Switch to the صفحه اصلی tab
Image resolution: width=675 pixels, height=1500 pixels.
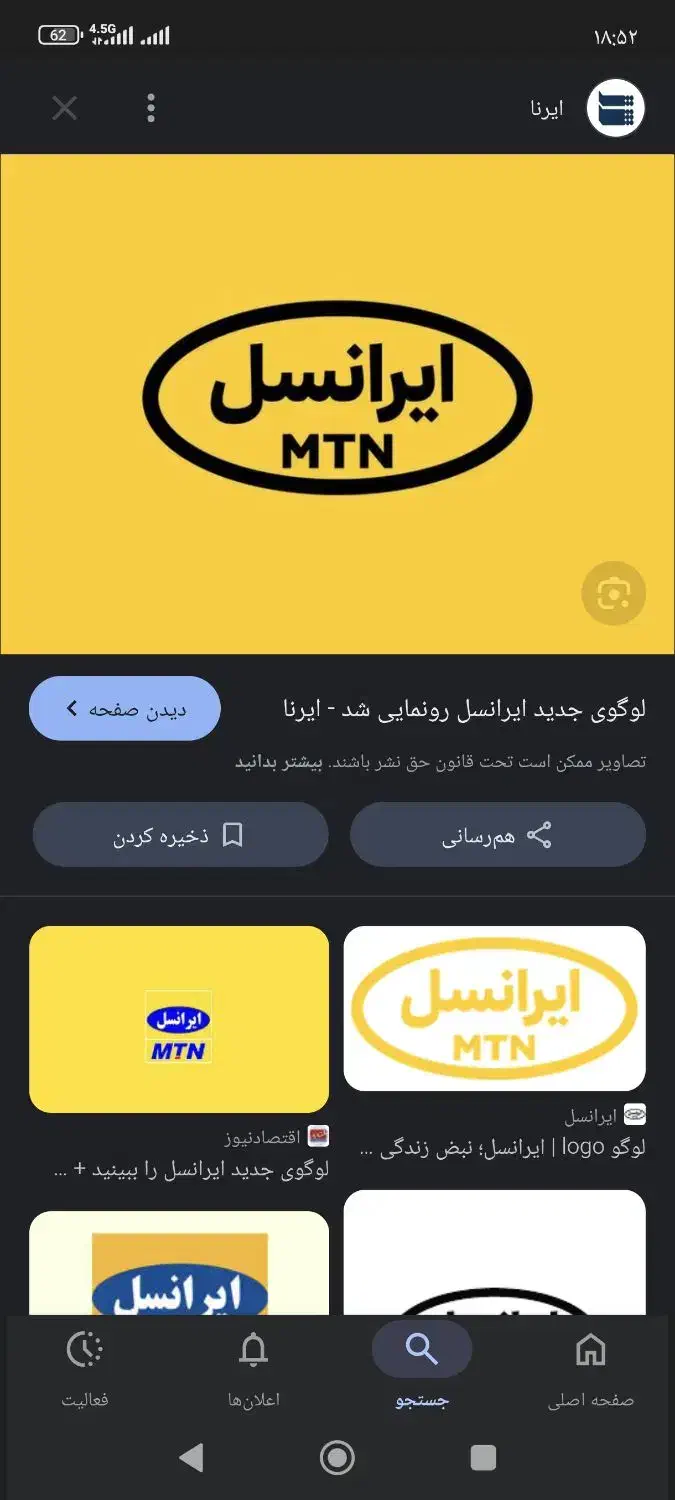590,1367
